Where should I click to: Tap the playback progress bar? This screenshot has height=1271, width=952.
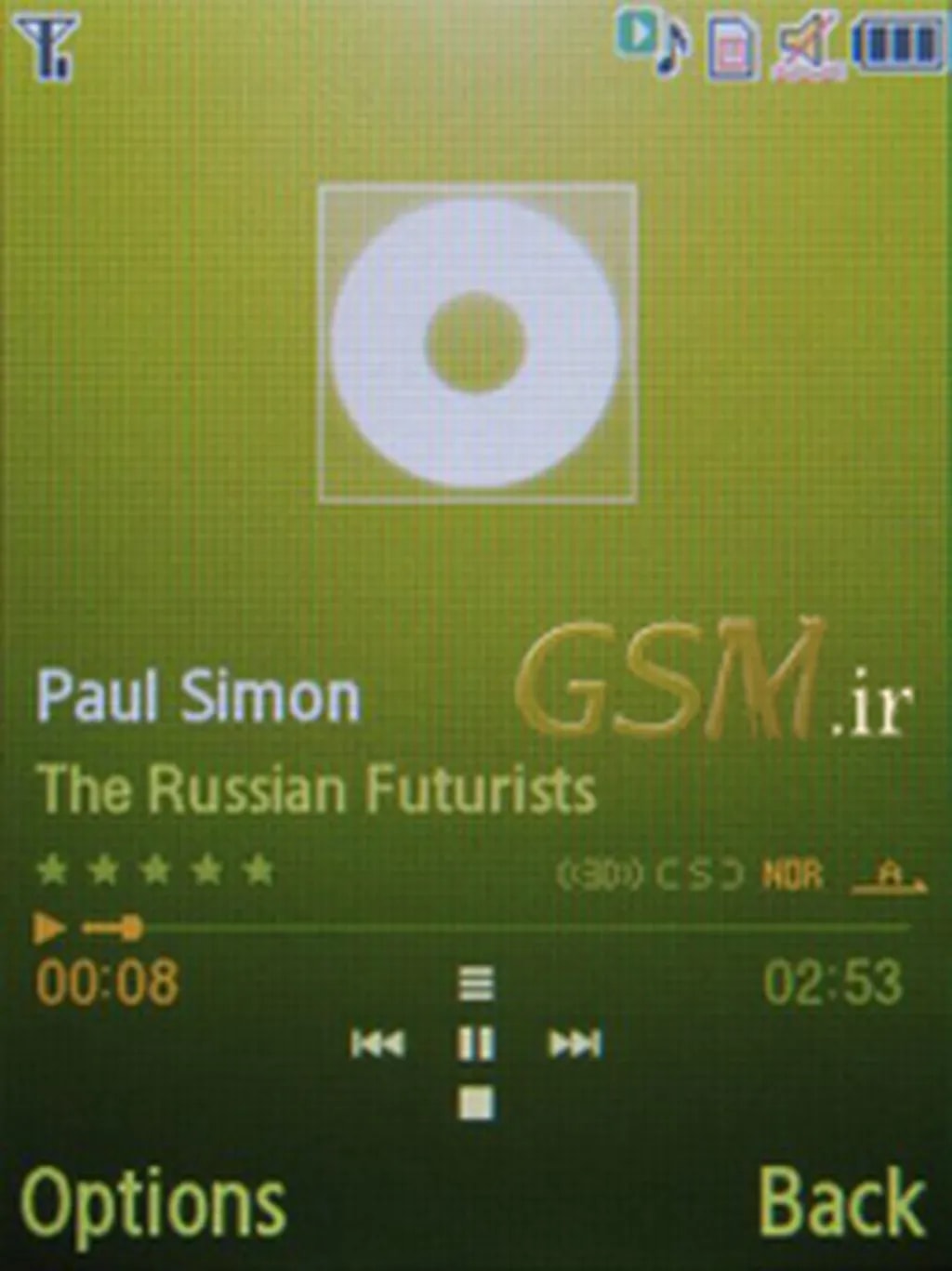pyautogui.click(x=521, y=928)
